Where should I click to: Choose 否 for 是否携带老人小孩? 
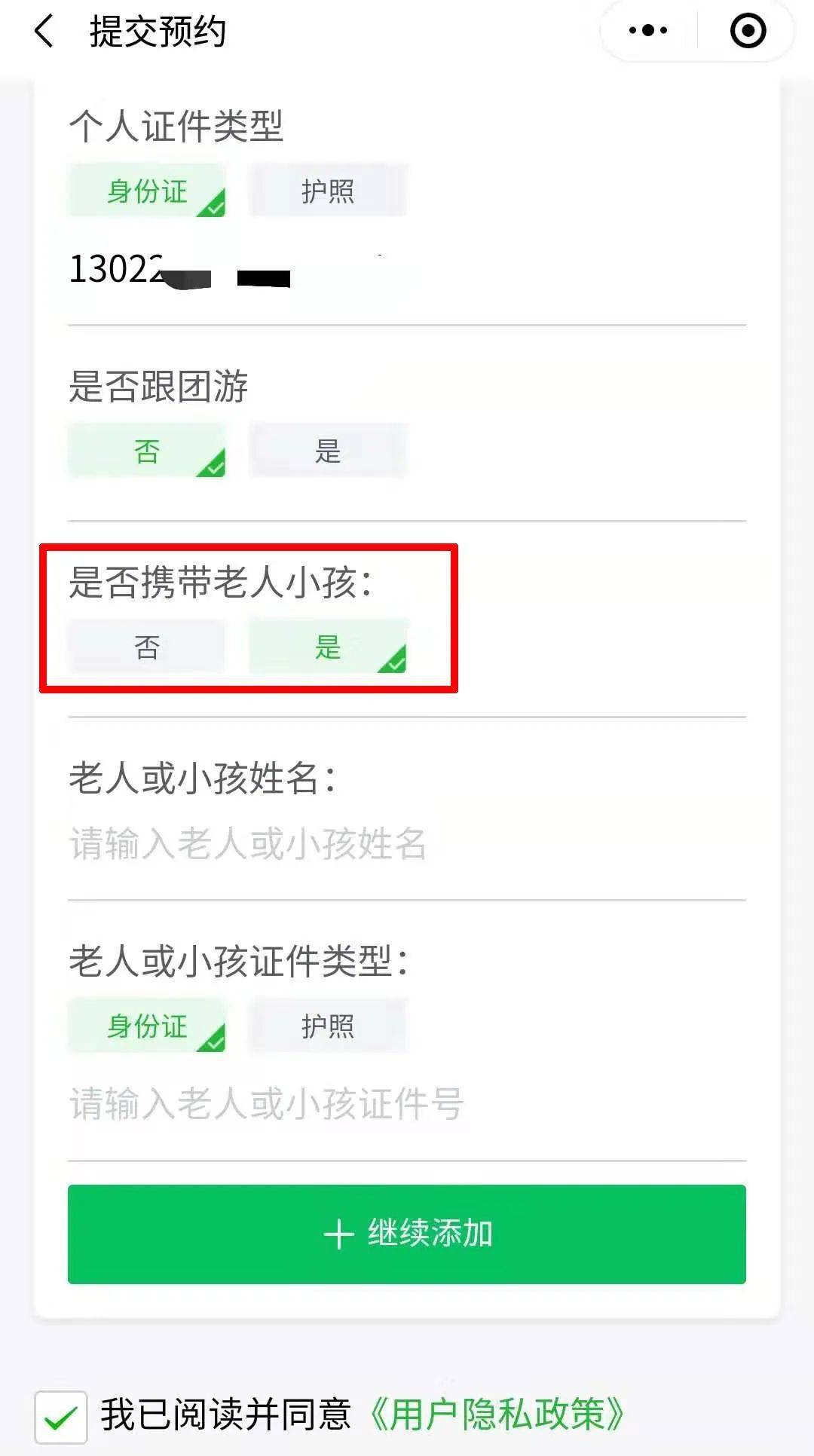click(x=147, y=647)
